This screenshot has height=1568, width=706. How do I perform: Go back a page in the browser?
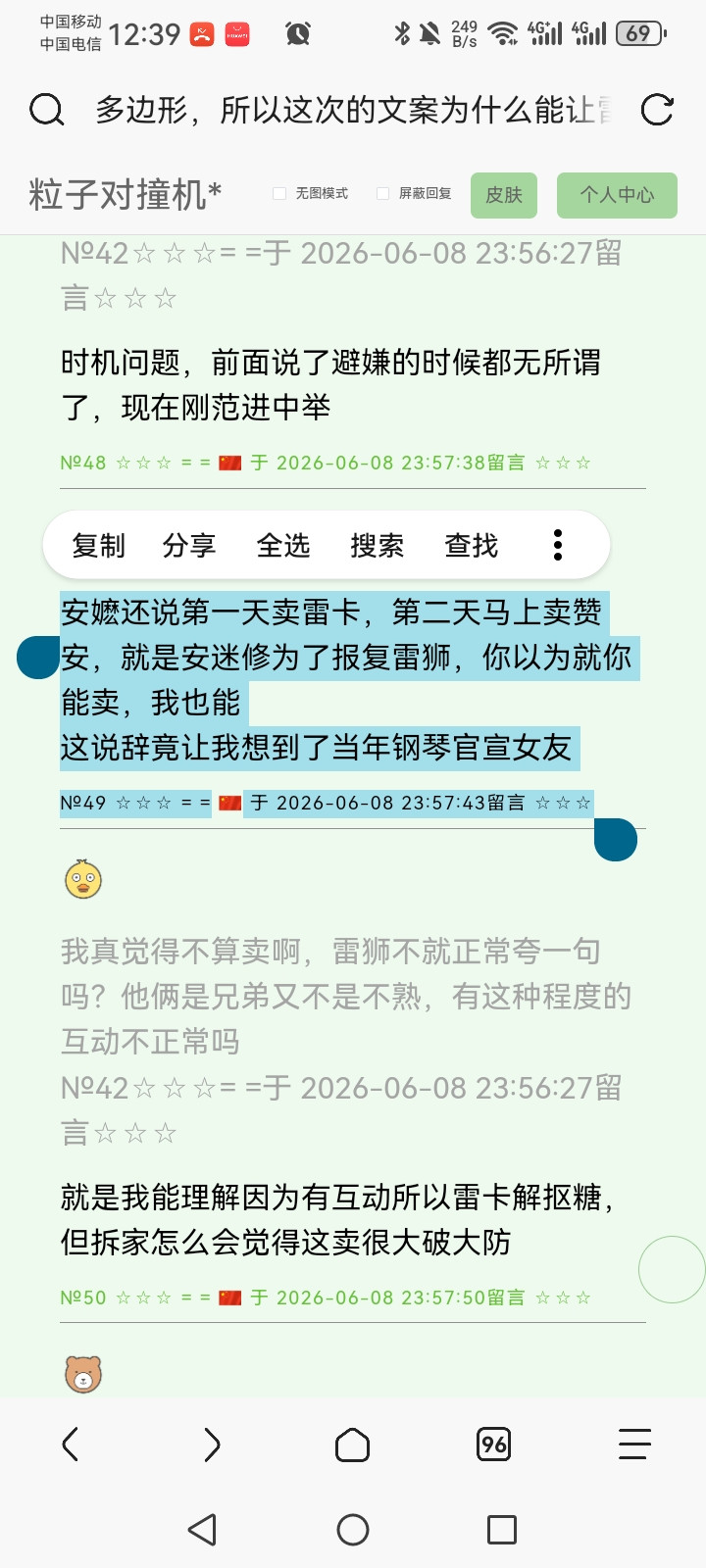point(71,1445)
